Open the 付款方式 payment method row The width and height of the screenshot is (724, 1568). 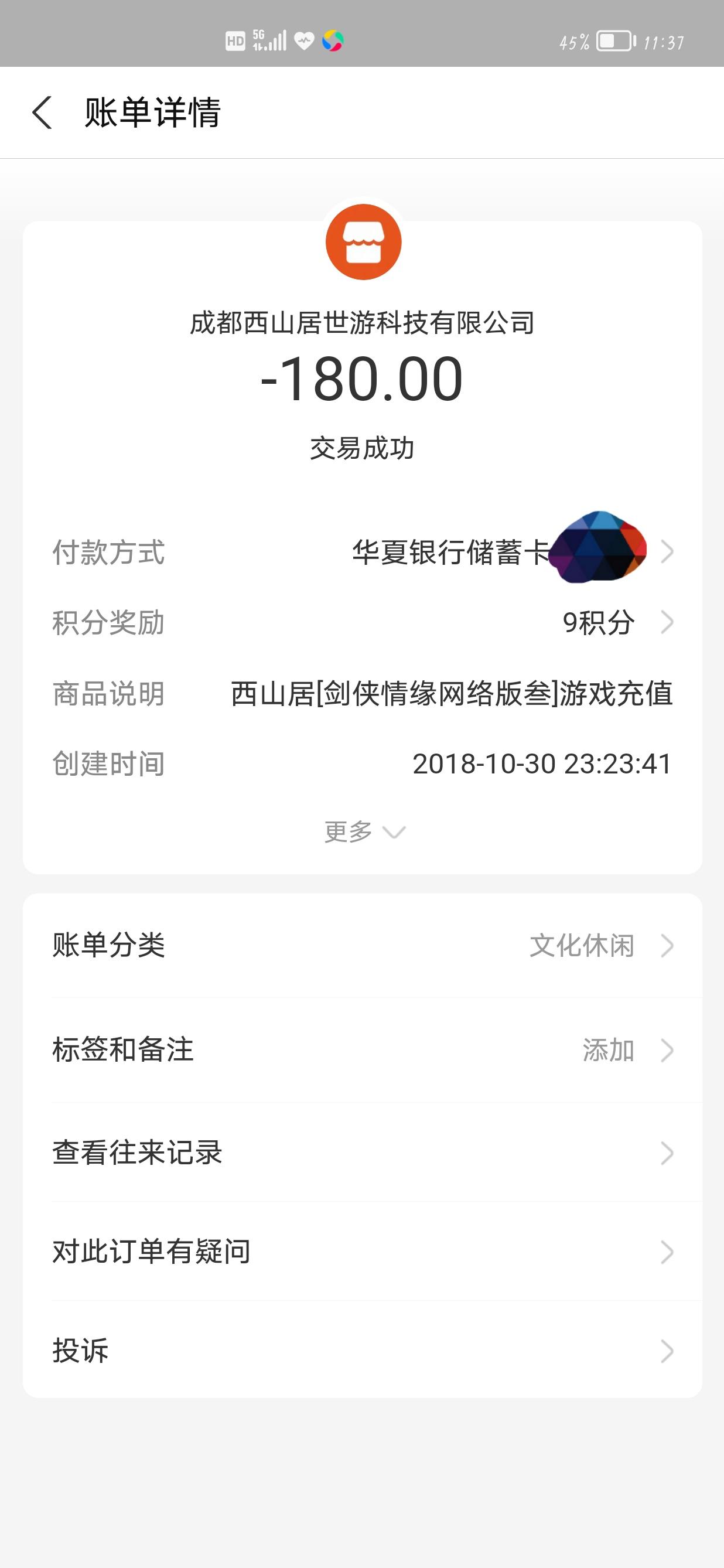tap(363, 552)
